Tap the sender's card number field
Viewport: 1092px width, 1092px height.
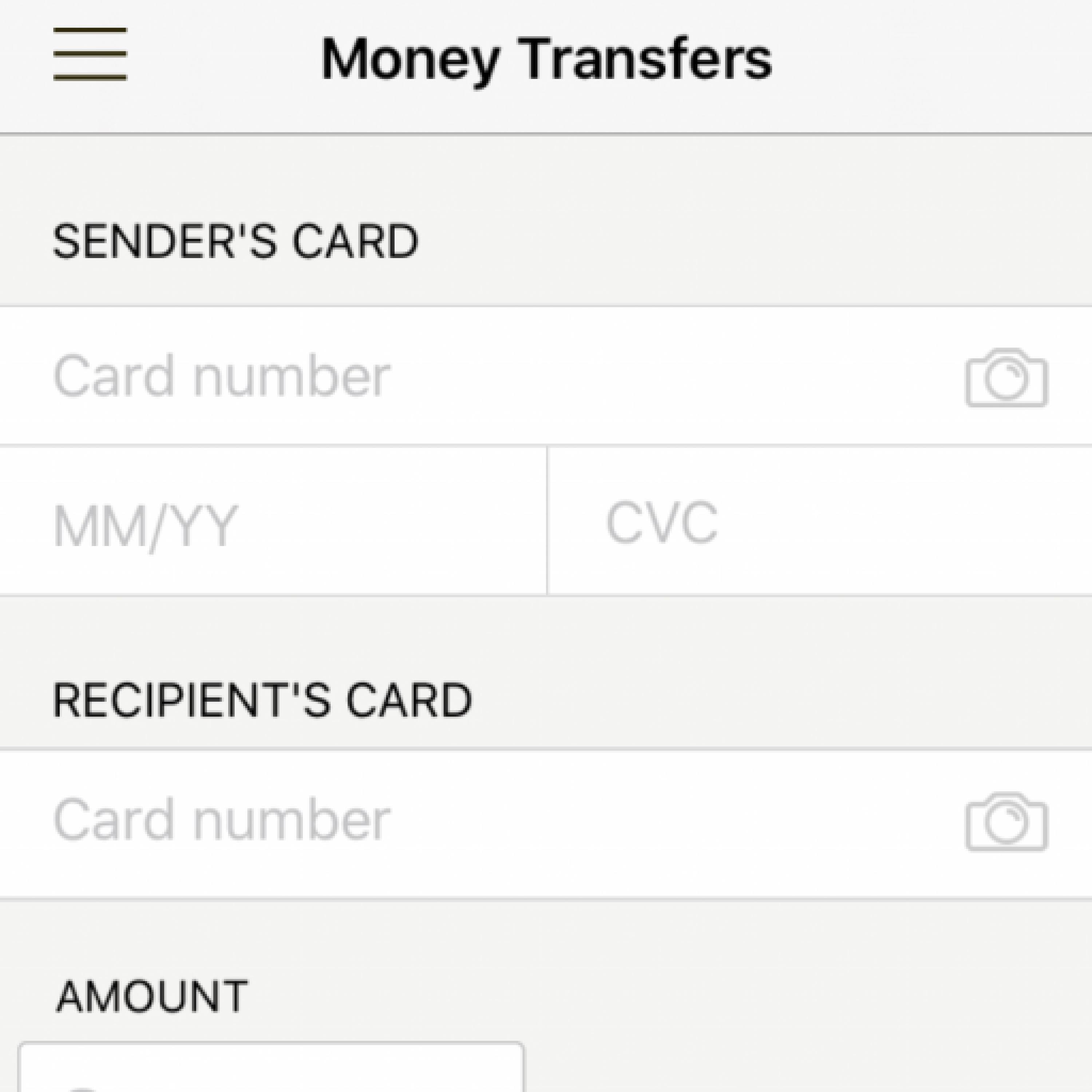452,376
